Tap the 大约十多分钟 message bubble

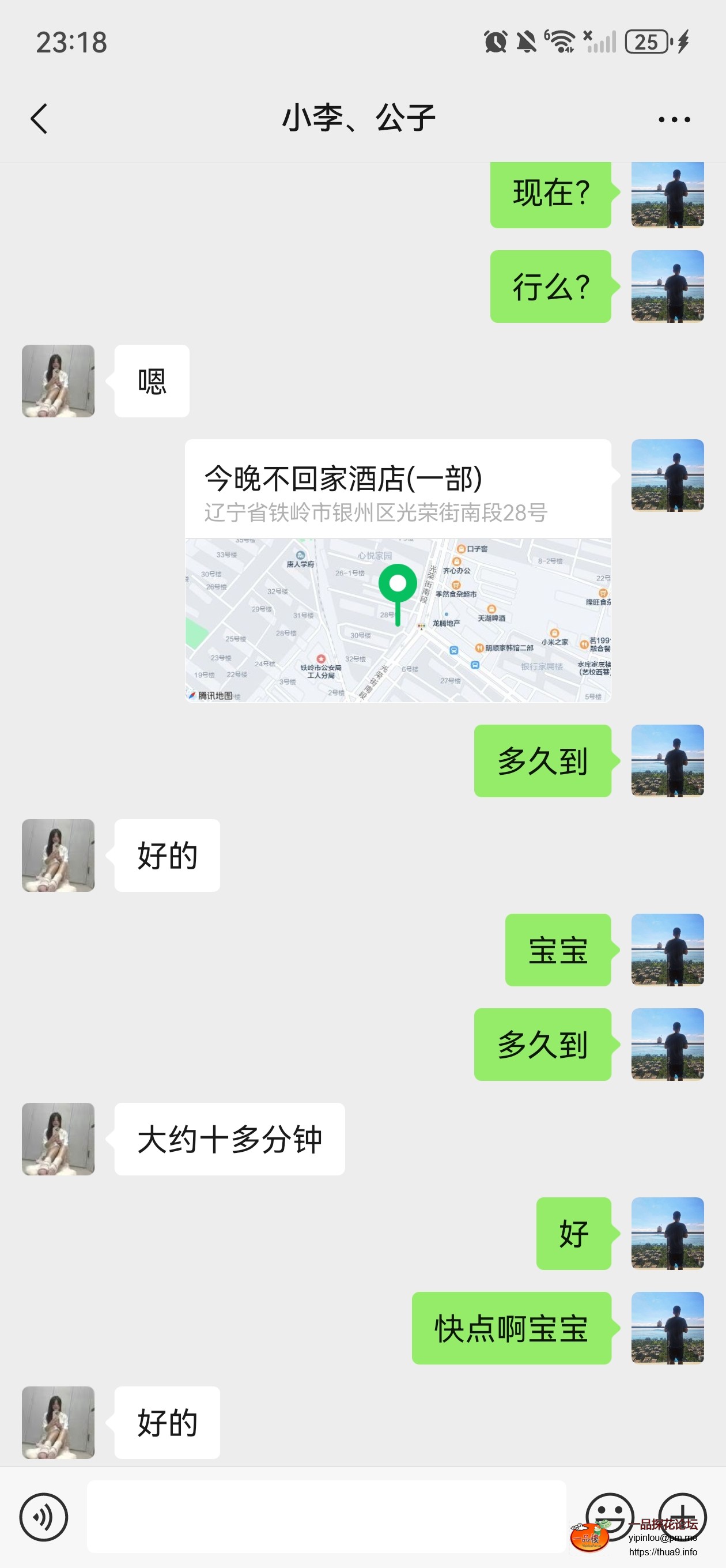click(230, 1140)
